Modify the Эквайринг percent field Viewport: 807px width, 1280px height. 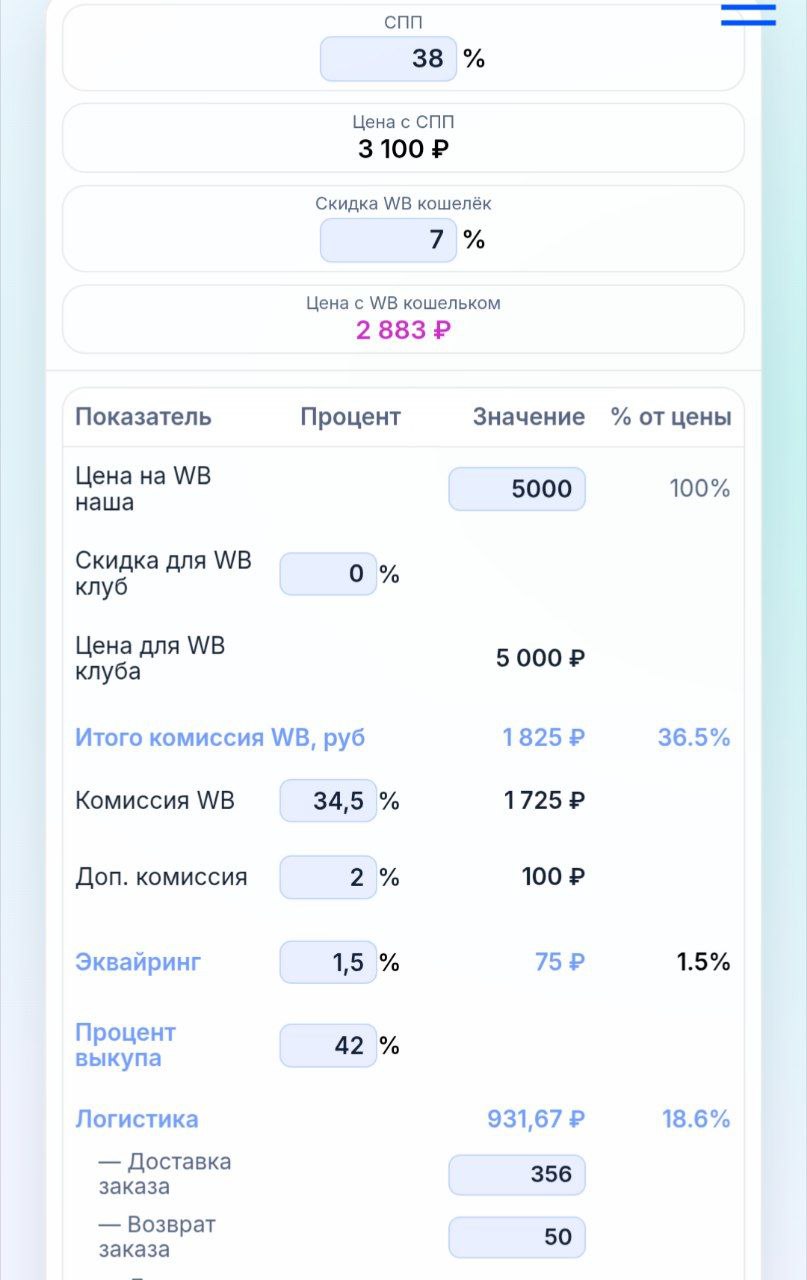coord(328,962)
